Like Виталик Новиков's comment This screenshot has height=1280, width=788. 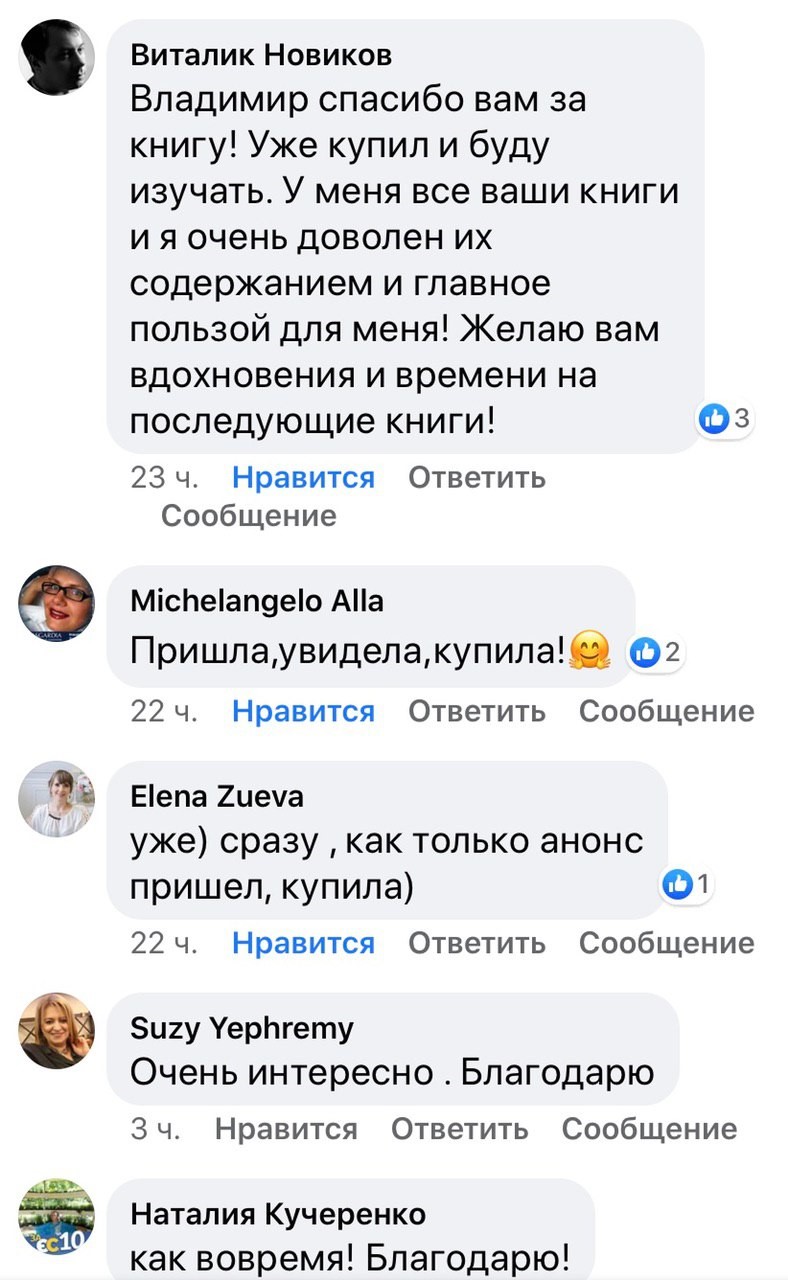point(303,478)
